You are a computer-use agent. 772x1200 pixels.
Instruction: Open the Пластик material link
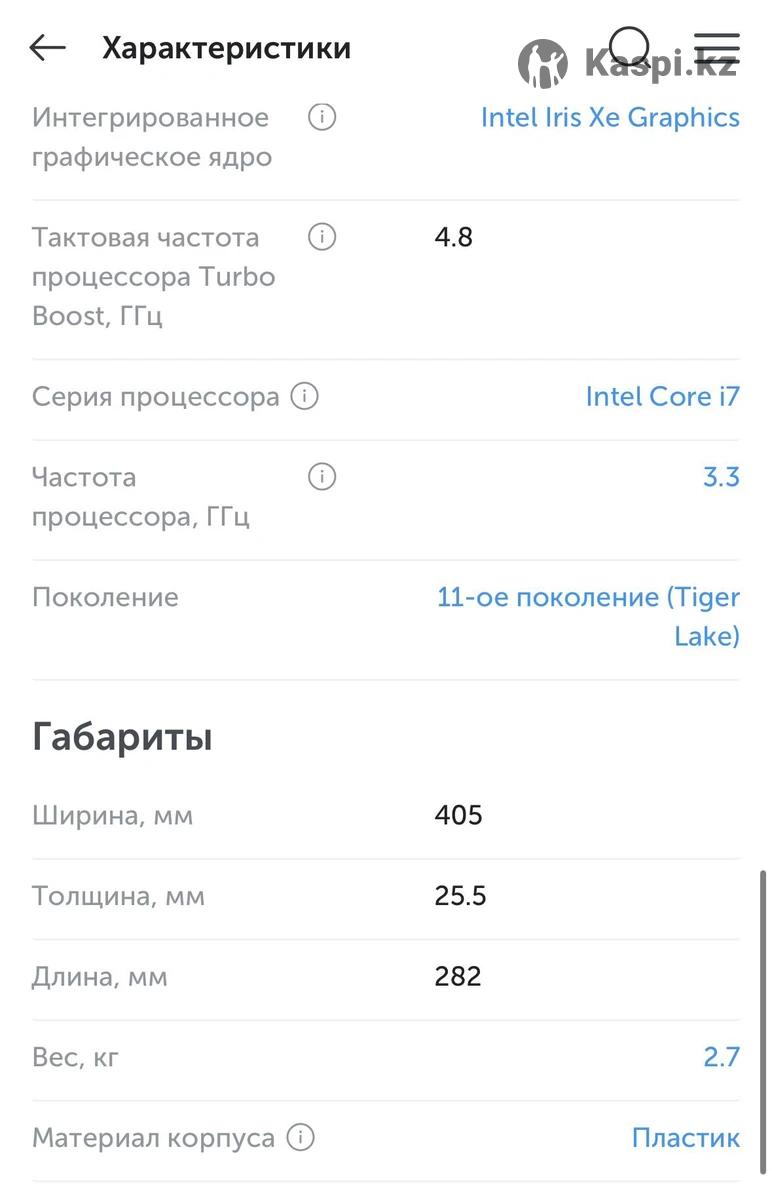point(685,1138)
